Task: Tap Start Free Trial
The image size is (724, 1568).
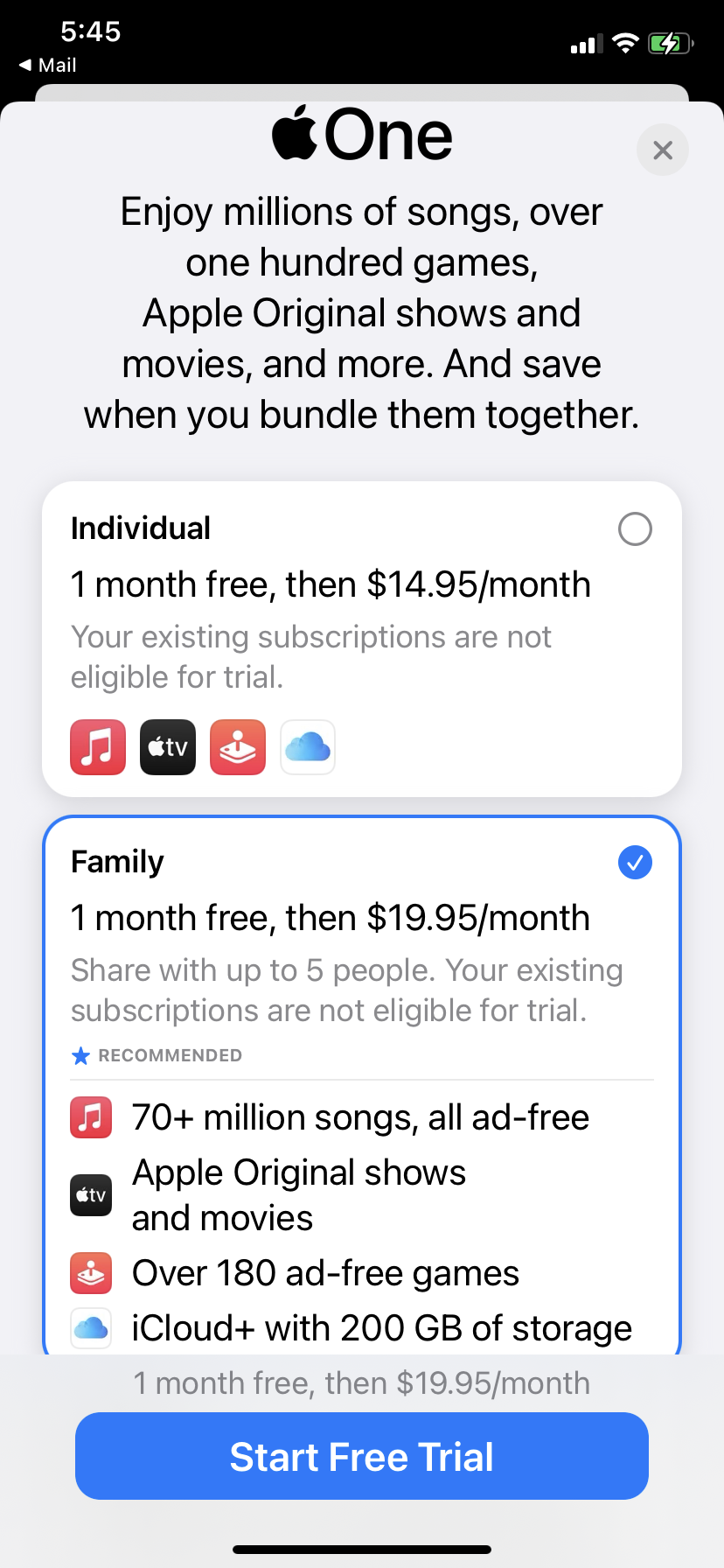Action: click(x=361, y=1456)
